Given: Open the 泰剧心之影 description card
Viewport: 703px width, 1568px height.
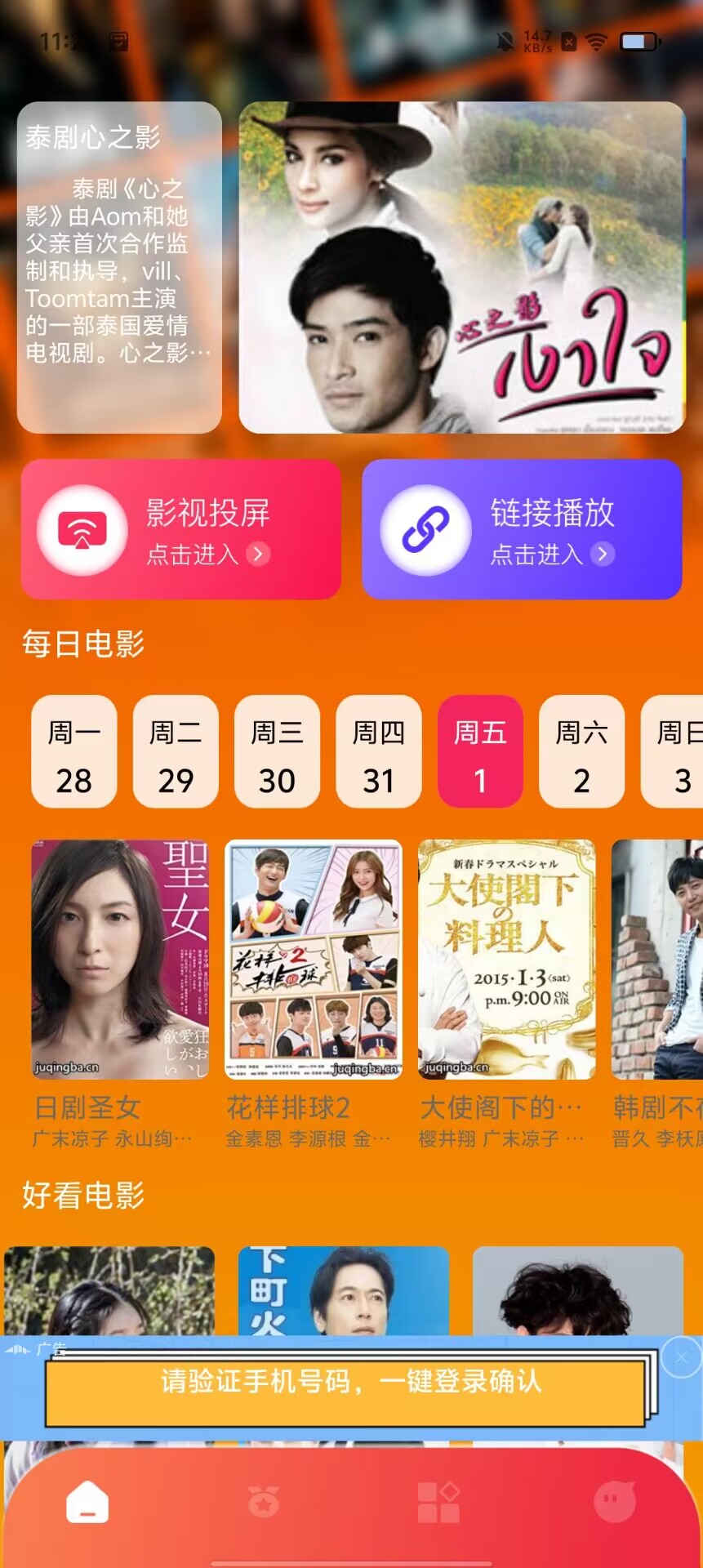Looking at the screenshot, I should pyautogui.click(x=119, y=267).
